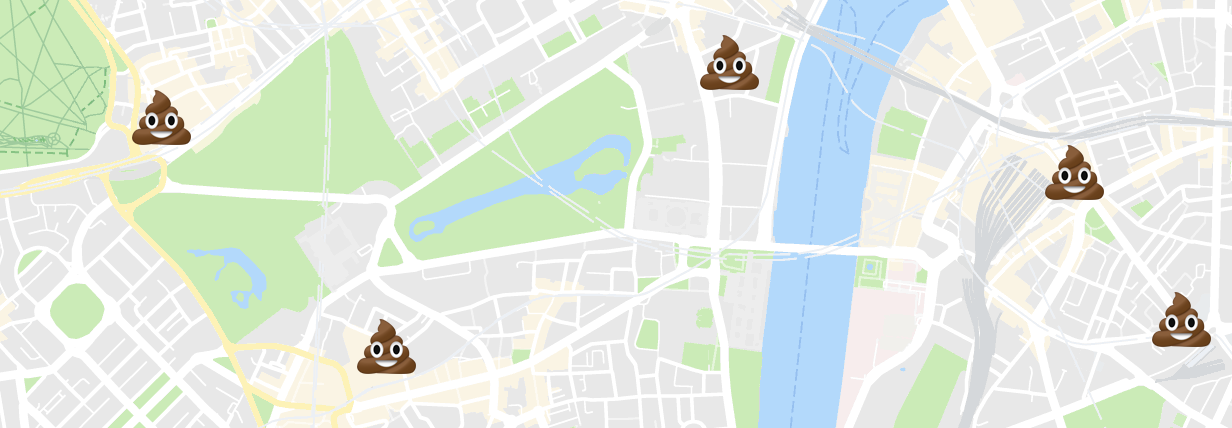Select the poop marker at the map's eastern edge
The width and height of the screenshot is (1232, 428).
[x=1181, y=321]
